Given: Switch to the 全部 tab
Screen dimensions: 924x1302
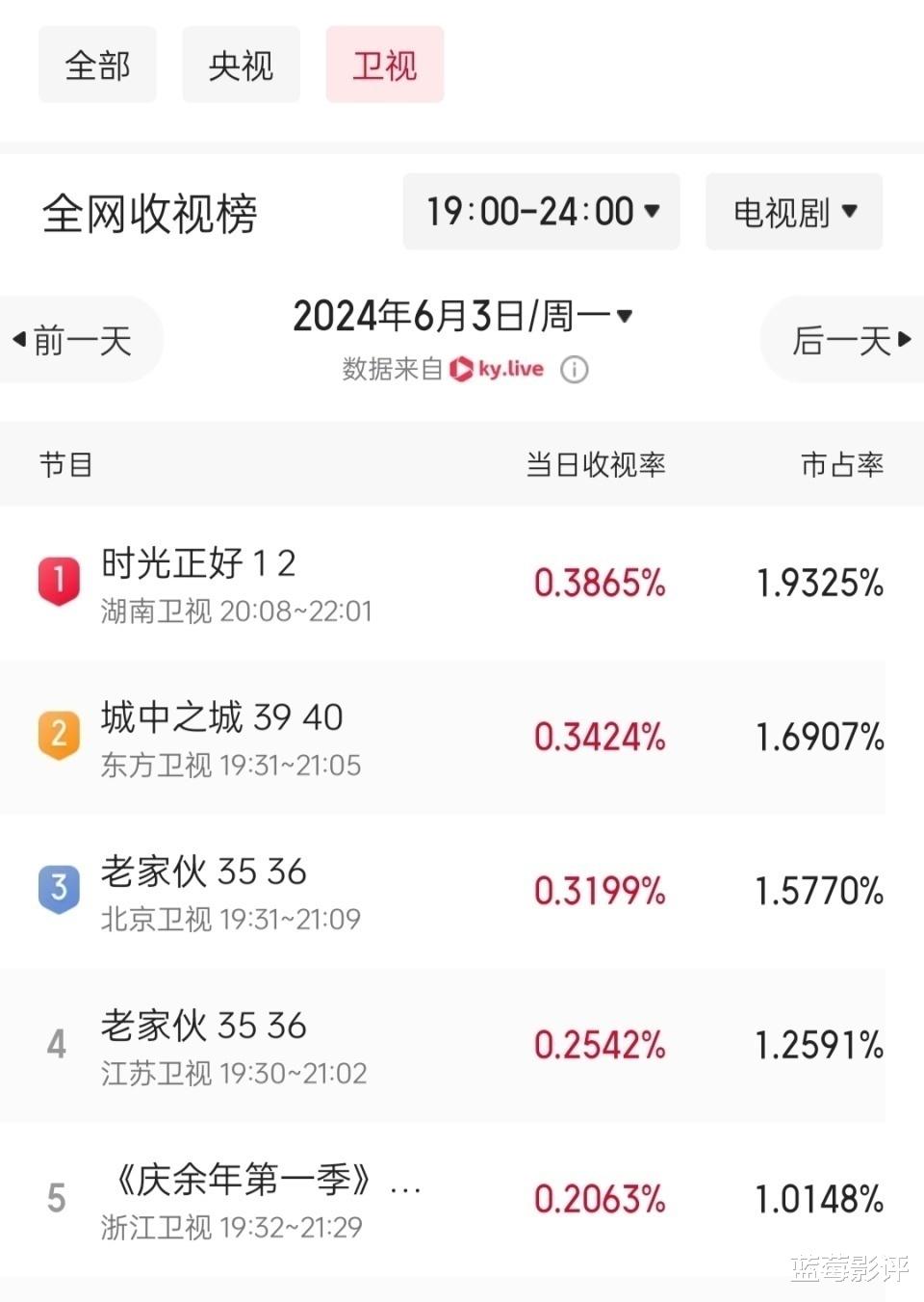Looking at the screenshot, I should 97,65.
